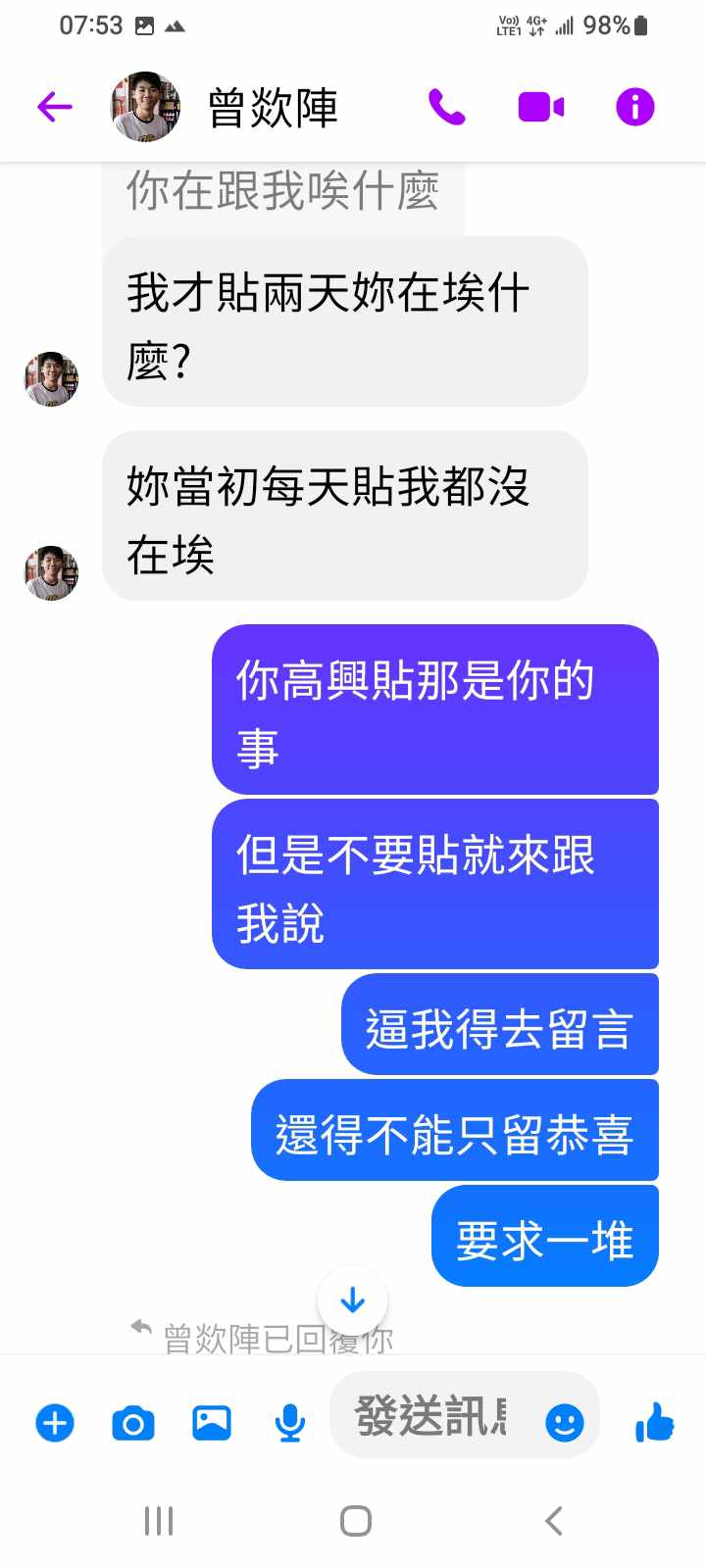Open more actions plus menu
This screenshot has height=1568, width=706.
click(55, 1422)
